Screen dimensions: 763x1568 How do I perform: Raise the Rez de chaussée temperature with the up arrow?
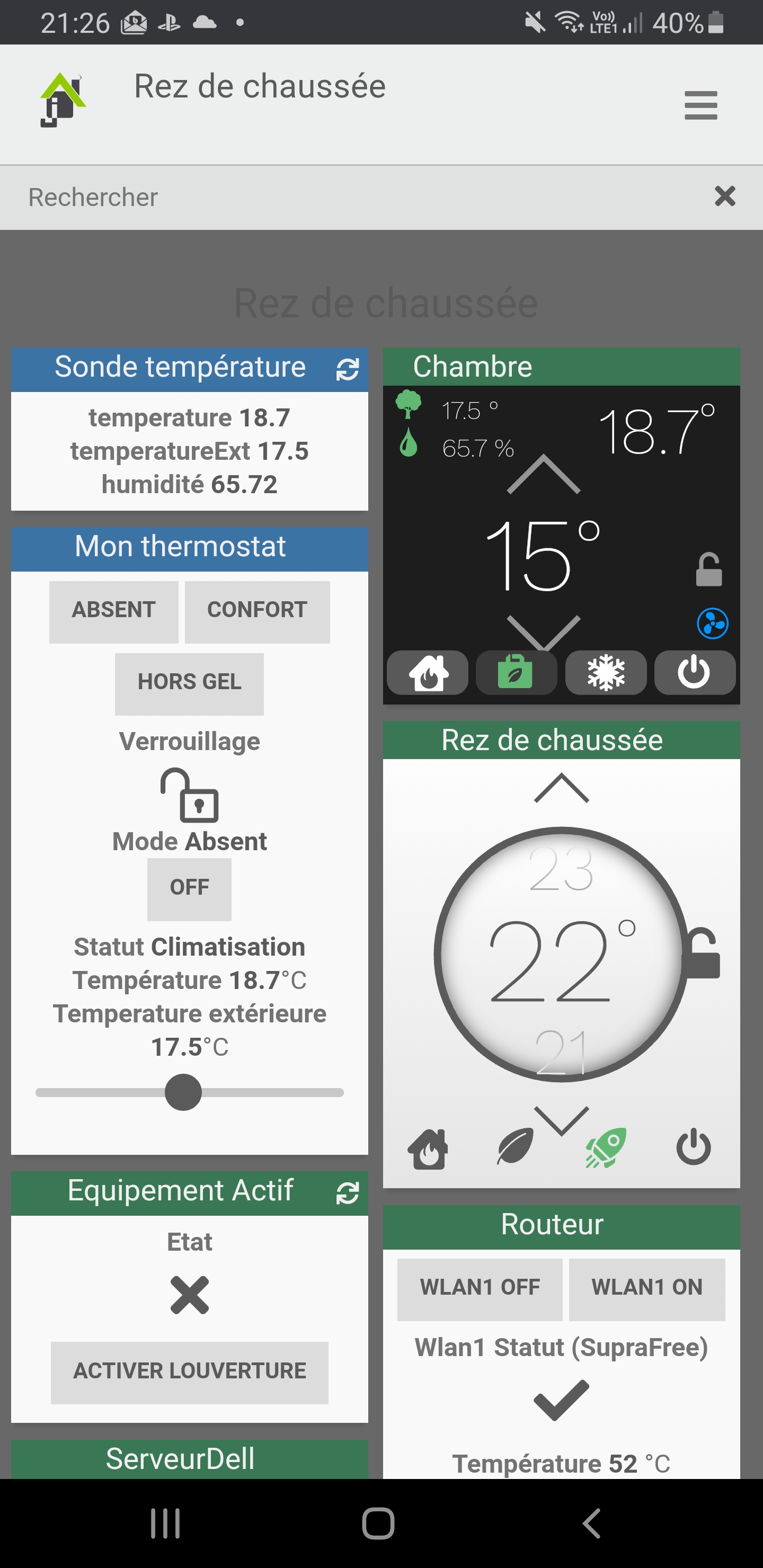tap(561, 788)
